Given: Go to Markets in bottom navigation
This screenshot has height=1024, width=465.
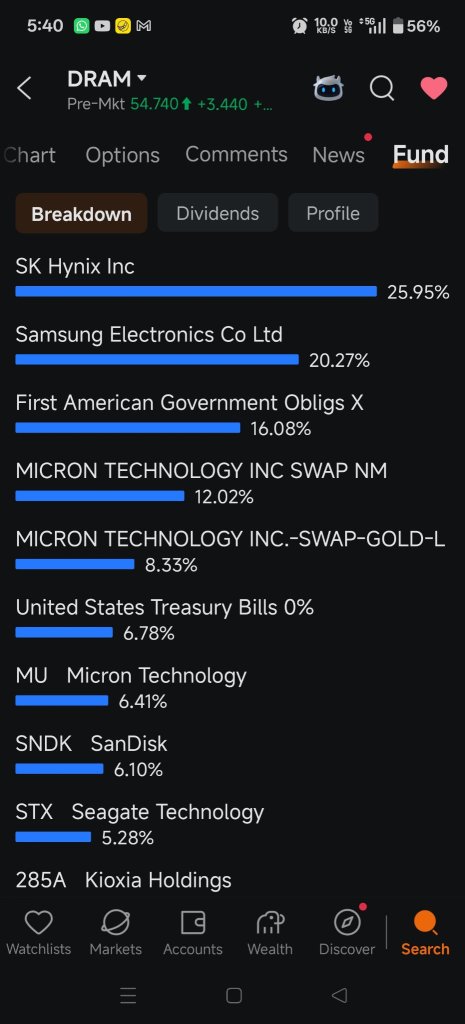Looking at the screenshot, I should 116,934.
